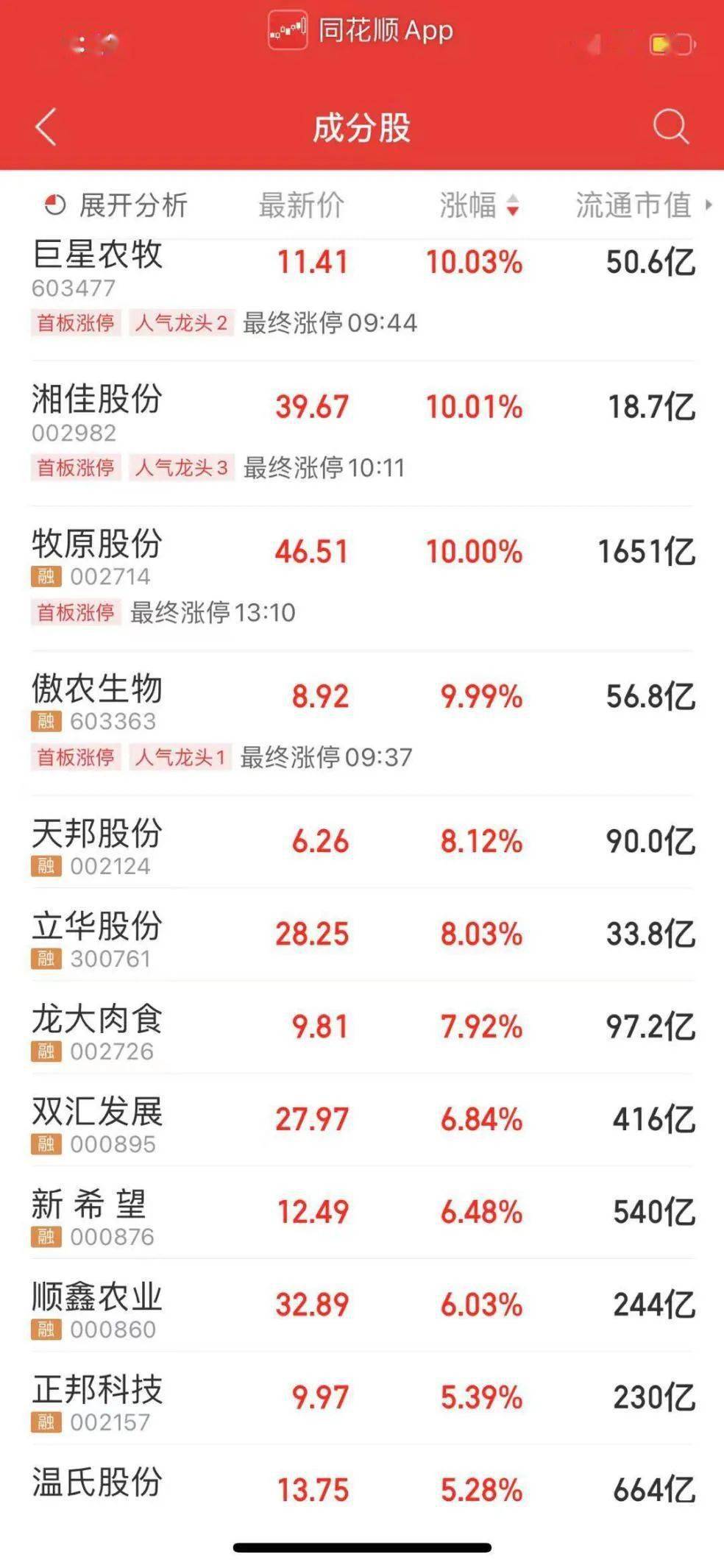Sort stocks by 最新价 column
Image resolution: width=724 pixels, height=1568 pixels.
click(x=301, y=205)
